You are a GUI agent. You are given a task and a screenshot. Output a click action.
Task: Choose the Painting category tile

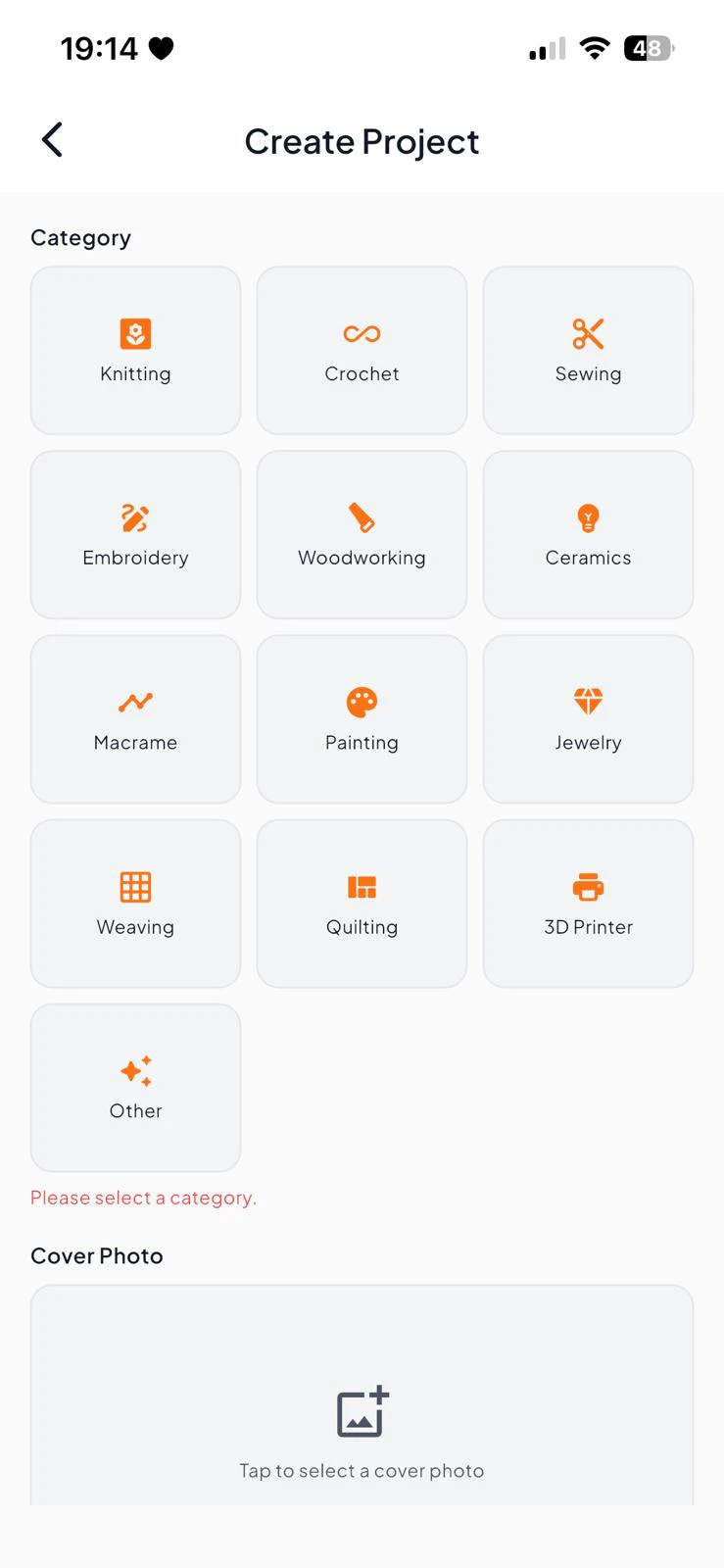pyautogui.click(x=362, y=718)
